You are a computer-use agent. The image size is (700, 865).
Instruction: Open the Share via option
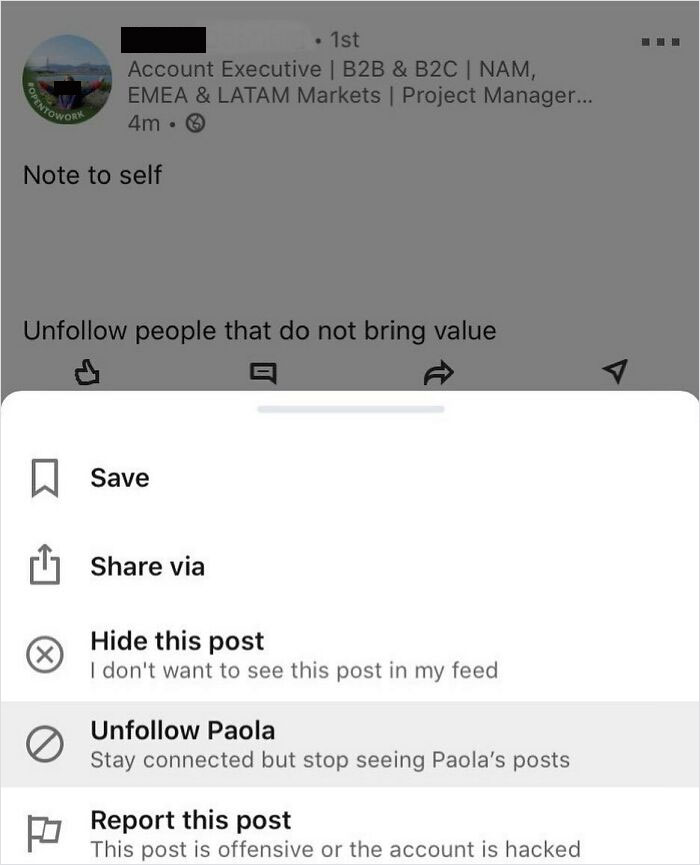pyautogui.click(x=147, y=566)
